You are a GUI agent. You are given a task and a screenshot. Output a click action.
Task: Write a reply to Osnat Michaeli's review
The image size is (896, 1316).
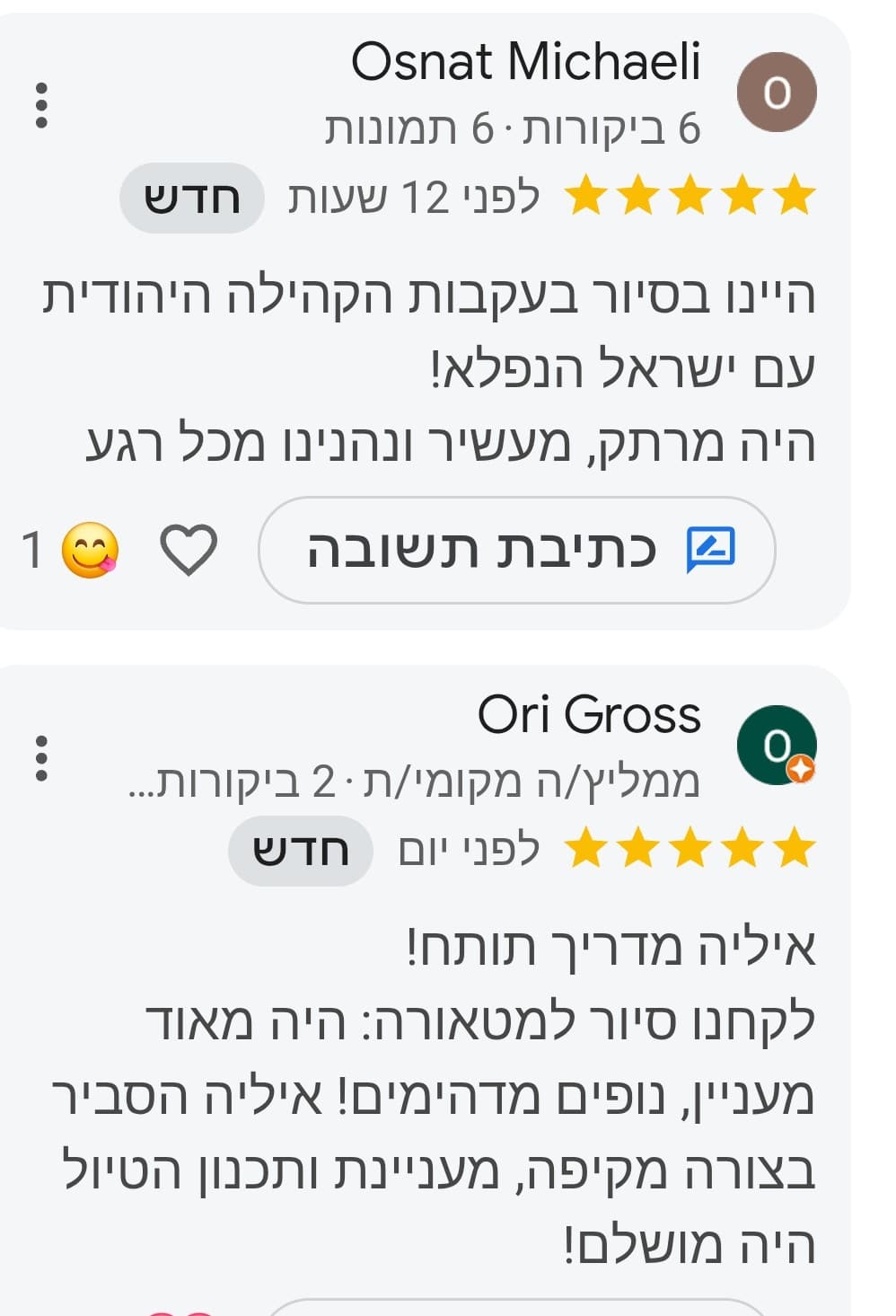[517, 549]
